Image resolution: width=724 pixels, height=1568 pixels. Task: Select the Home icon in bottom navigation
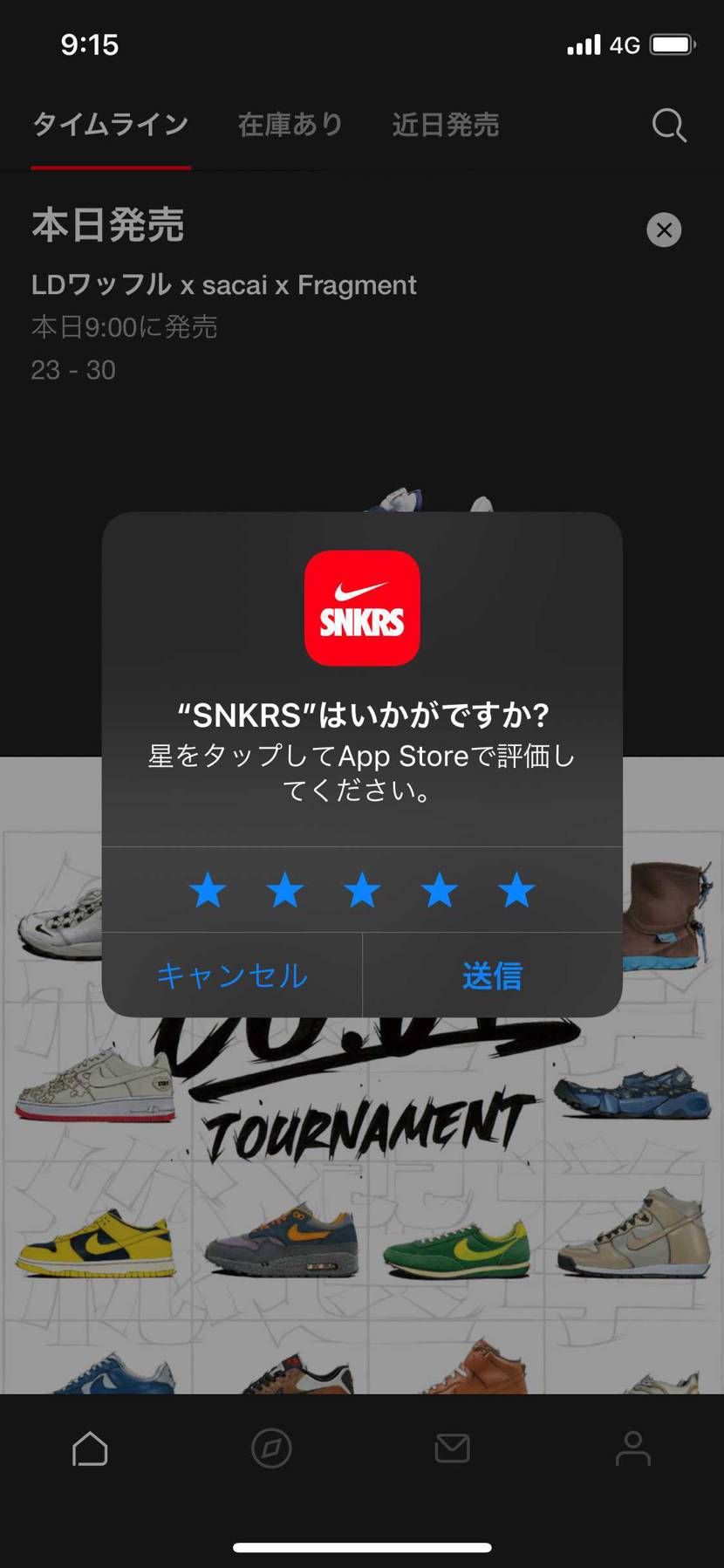(90, 1448)
